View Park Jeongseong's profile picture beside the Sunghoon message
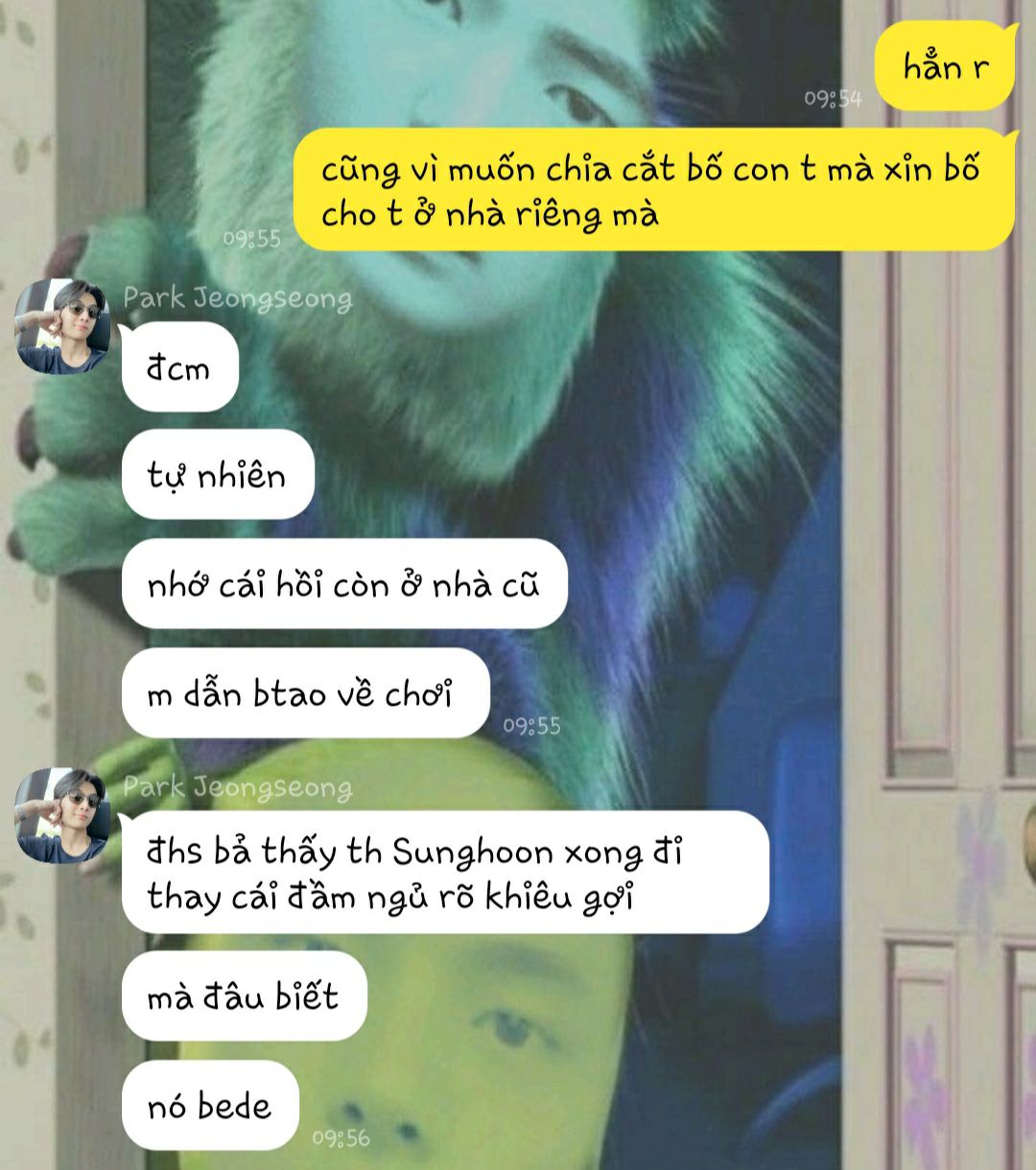Viewport: 1036px width, 1170px height. (x=62, y=816)
